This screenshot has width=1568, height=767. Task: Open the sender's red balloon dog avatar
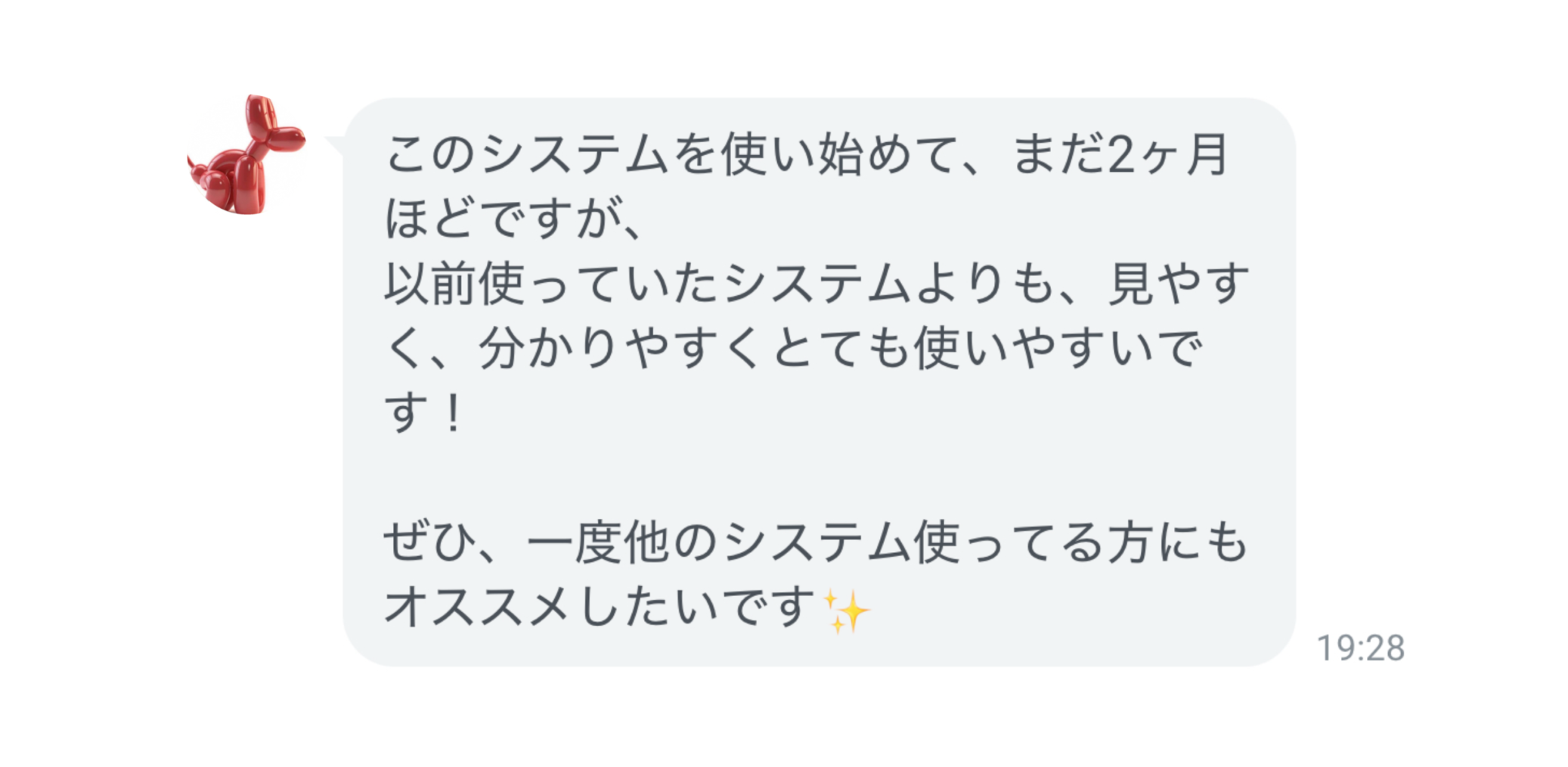(246, 155)
